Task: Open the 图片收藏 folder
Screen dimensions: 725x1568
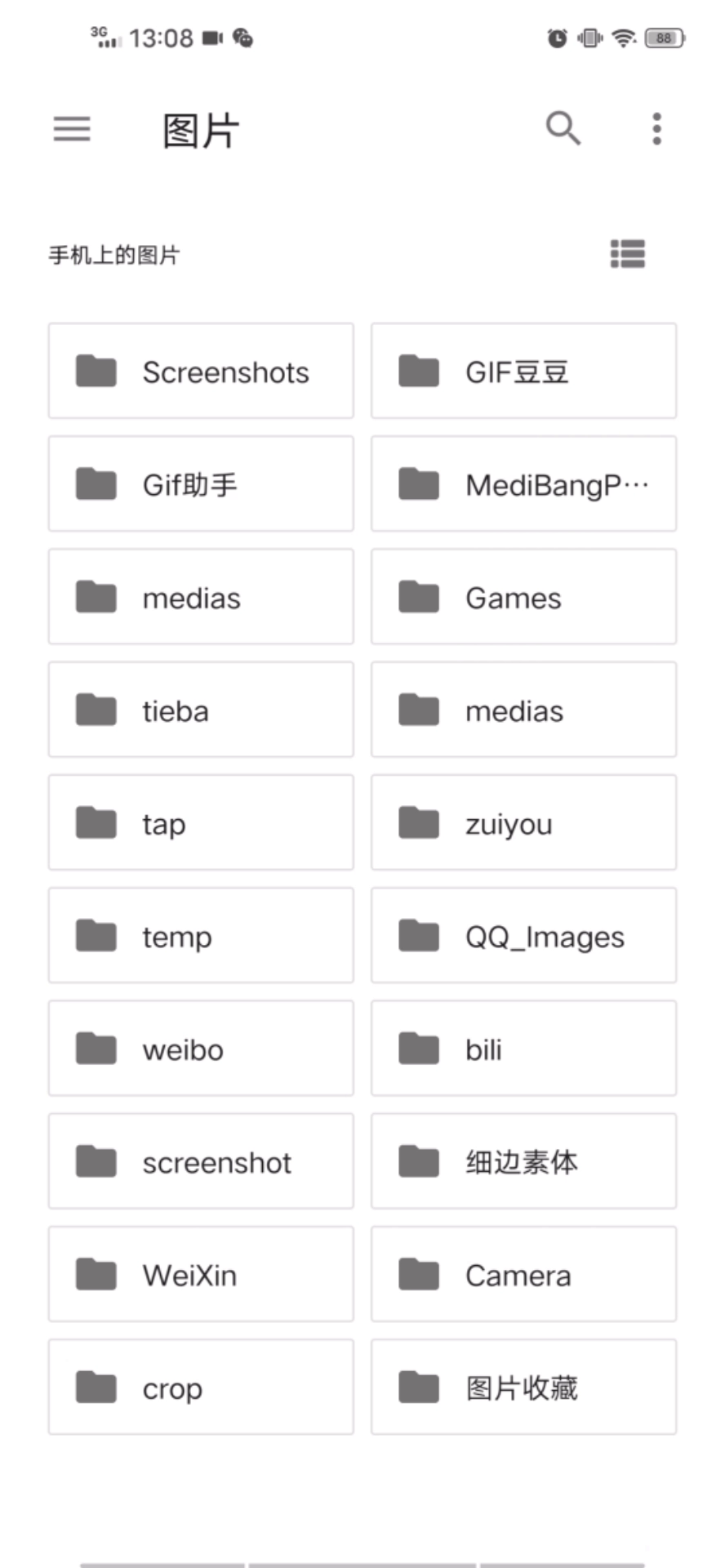Action: pyautogui.click(x=523, y=1387)
